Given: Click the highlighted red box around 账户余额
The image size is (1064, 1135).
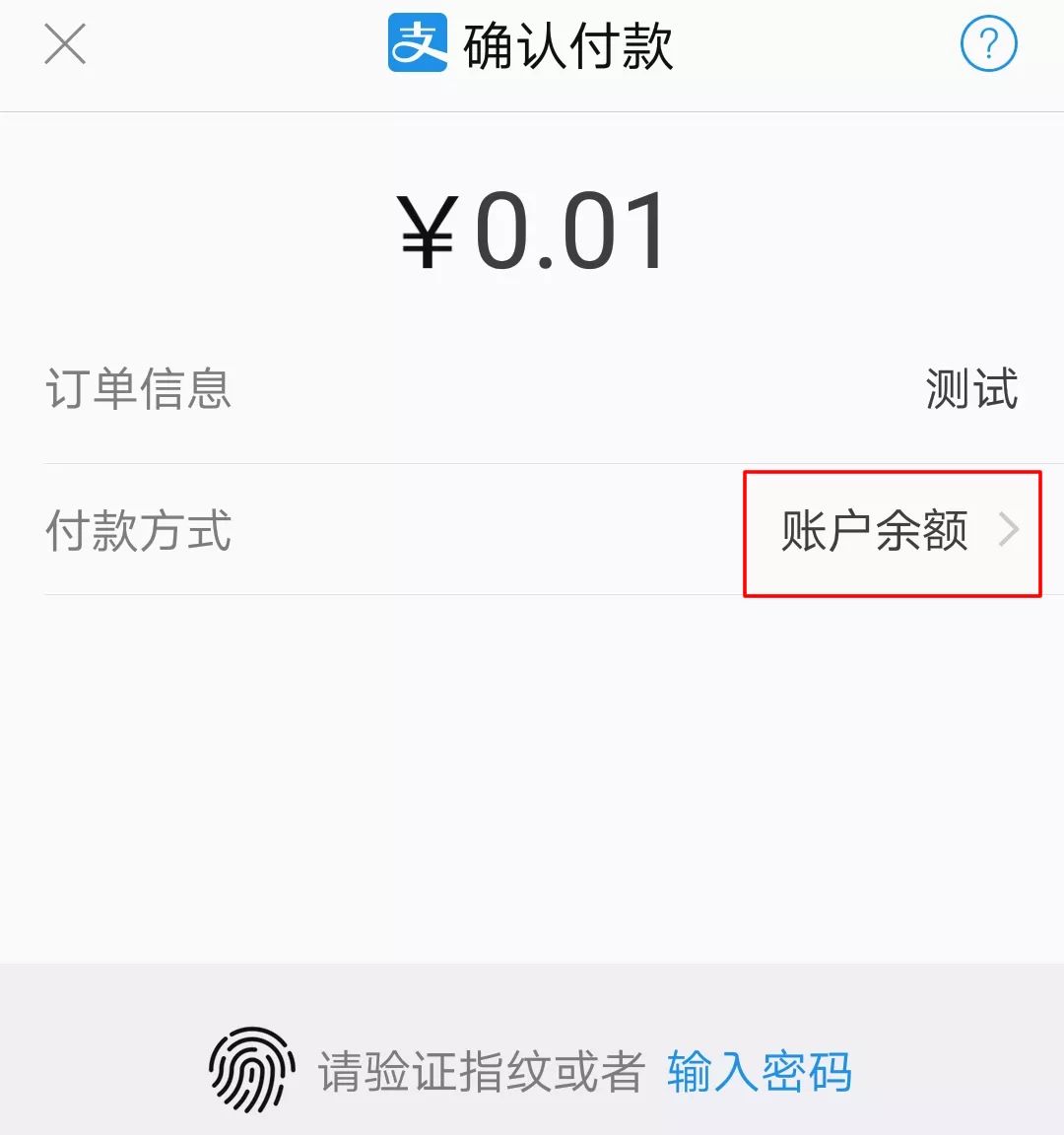Looking at the screenshot, I should pos(892,532).
